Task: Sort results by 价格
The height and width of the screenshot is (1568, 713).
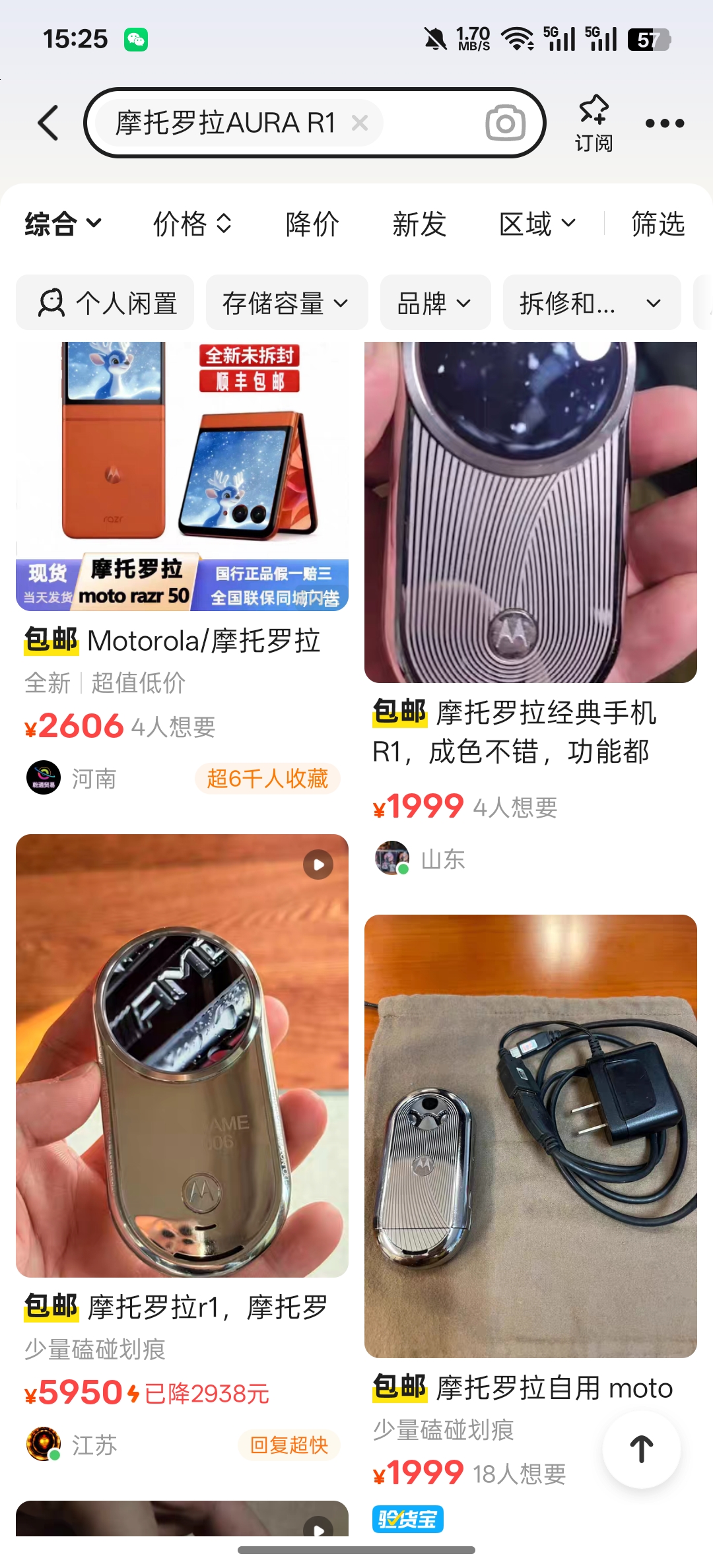Action: coord(191,224)
